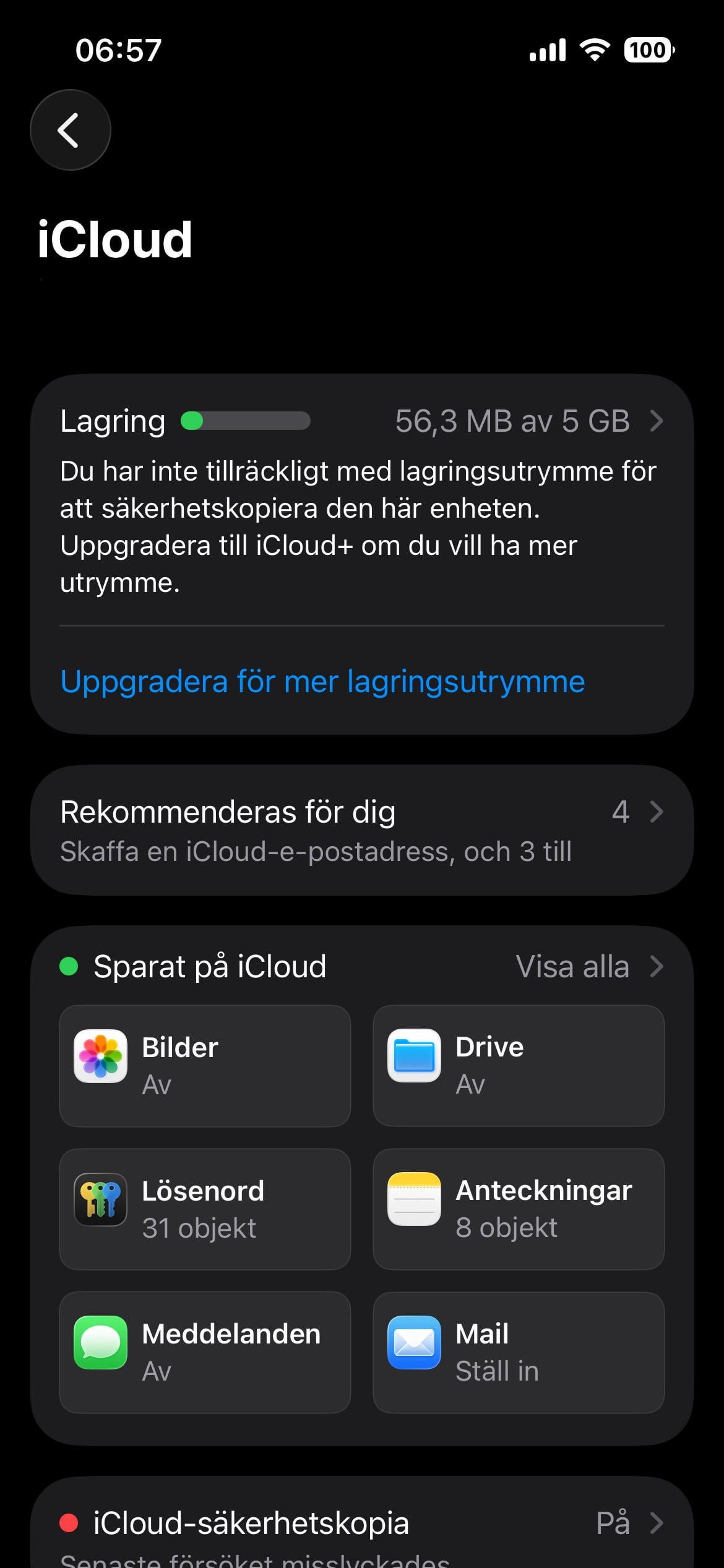Open iCloud-säkerhetskopia backup settings
Screen dimensions: 724x1568
coord(361,1524)
